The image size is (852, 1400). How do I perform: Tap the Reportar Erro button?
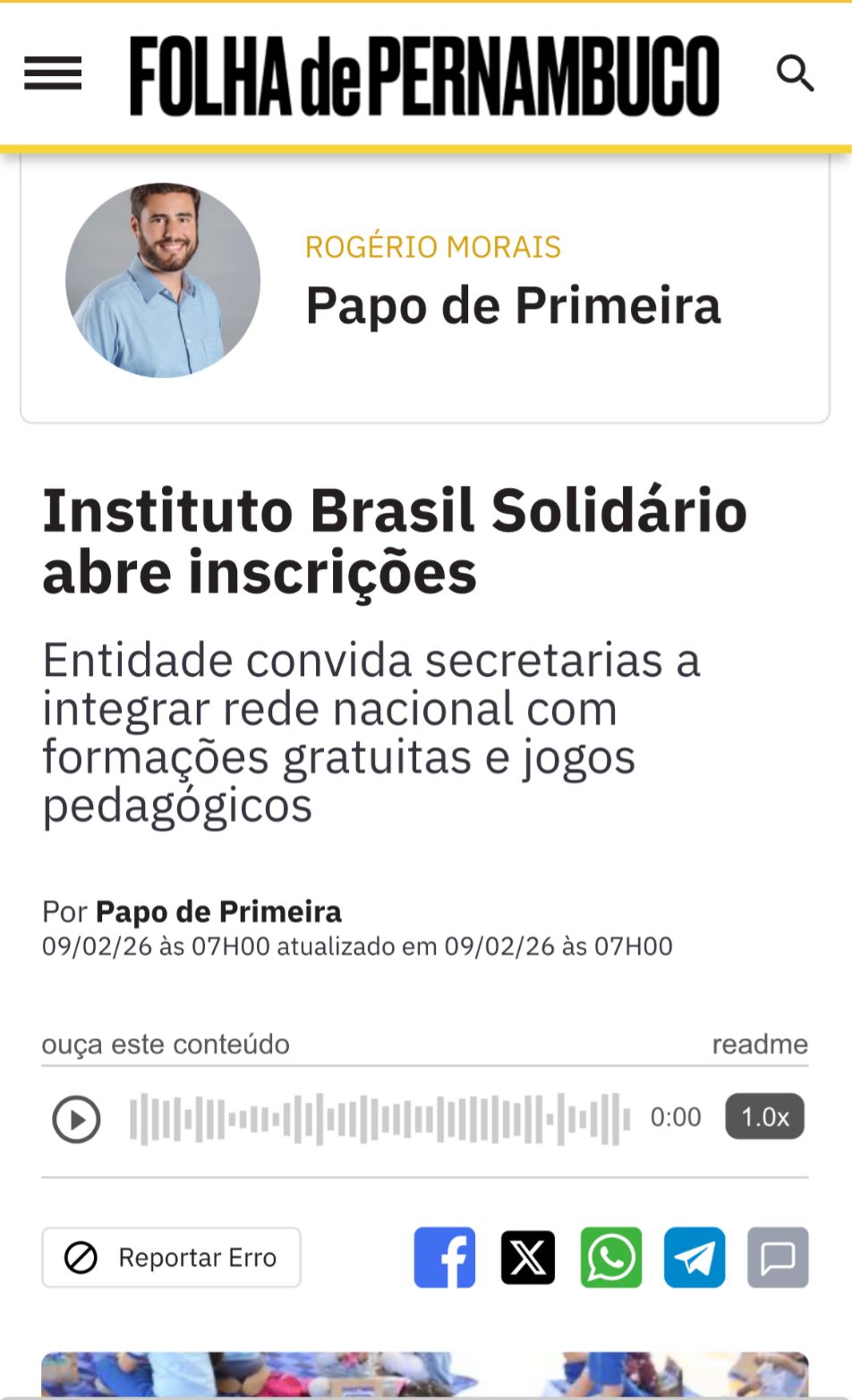point(171,1258)
